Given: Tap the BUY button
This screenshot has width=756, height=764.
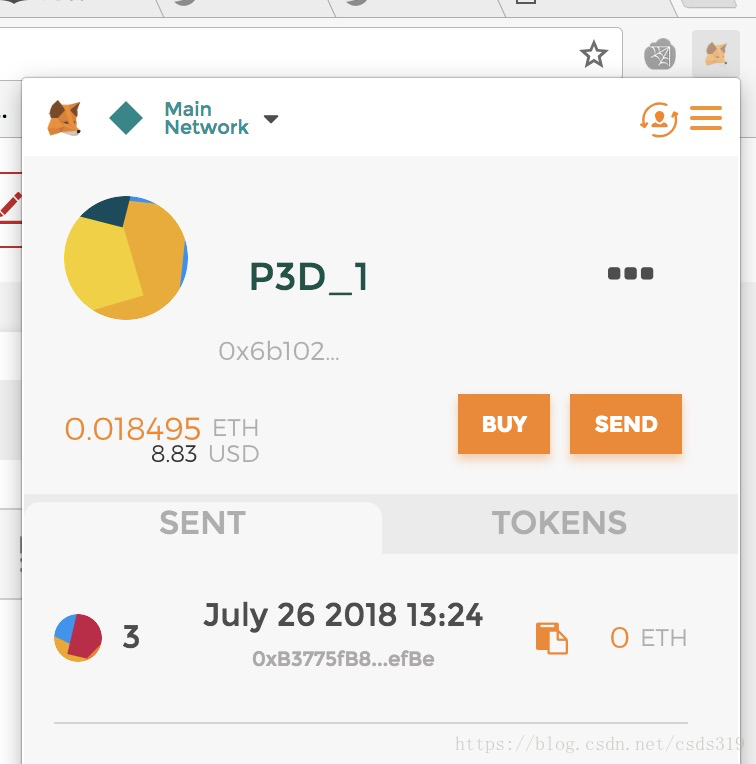Looking at the screenshot, I should [x=504, y=424].
